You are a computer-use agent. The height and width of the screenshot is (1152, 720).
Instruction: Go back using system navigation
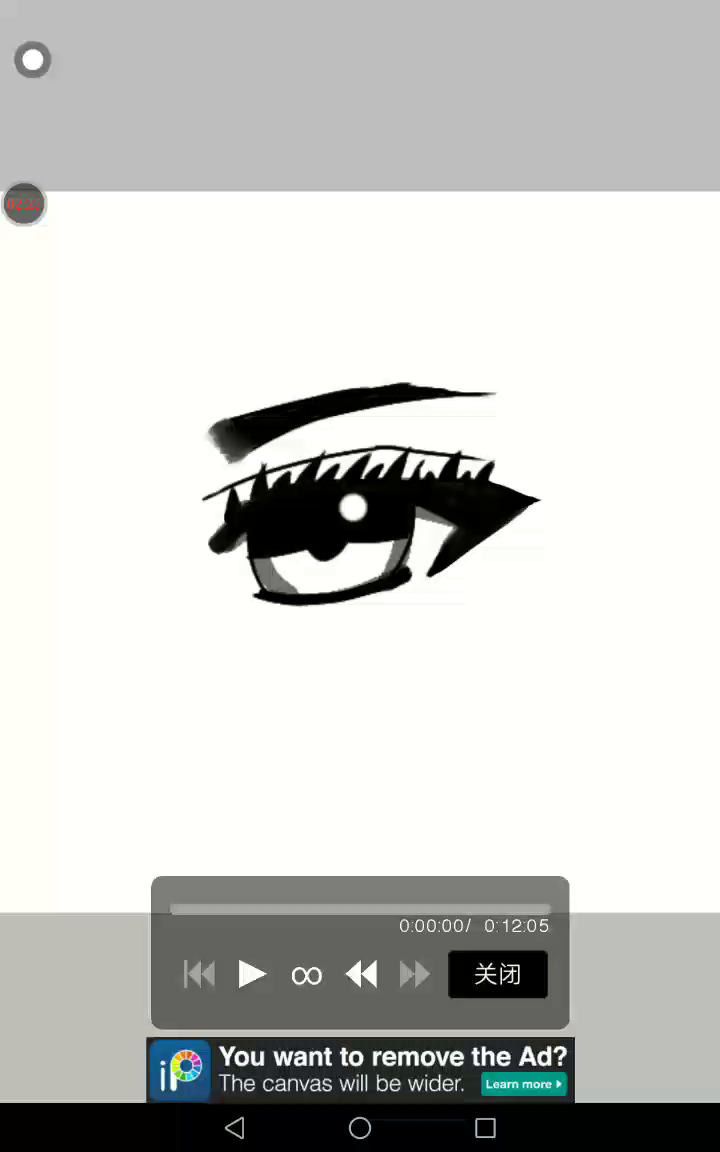tap(234, 1127)
